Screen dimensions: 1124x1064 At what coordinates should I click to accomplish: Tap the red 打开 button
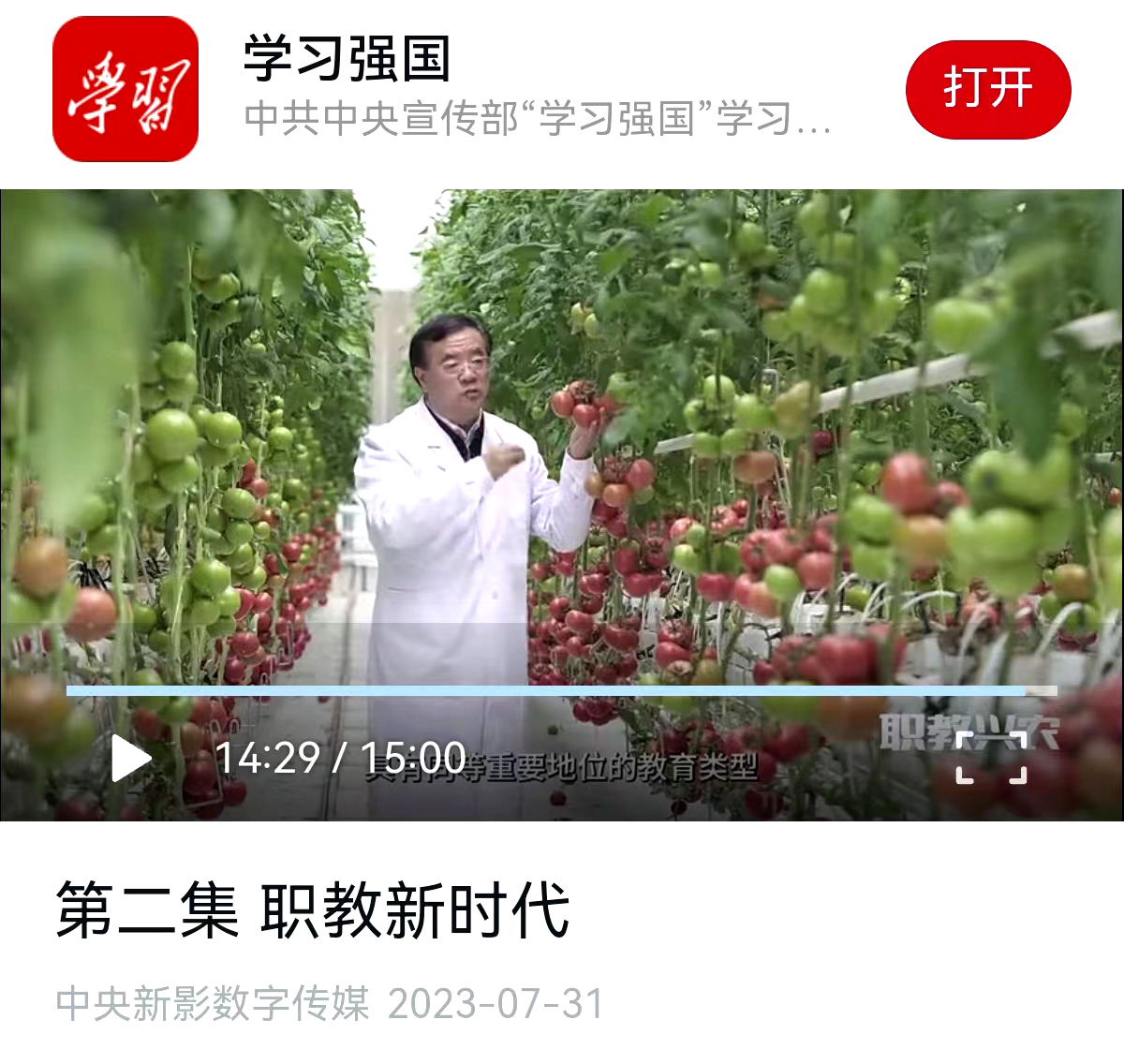pyautogui.click(x=987, y=90)
